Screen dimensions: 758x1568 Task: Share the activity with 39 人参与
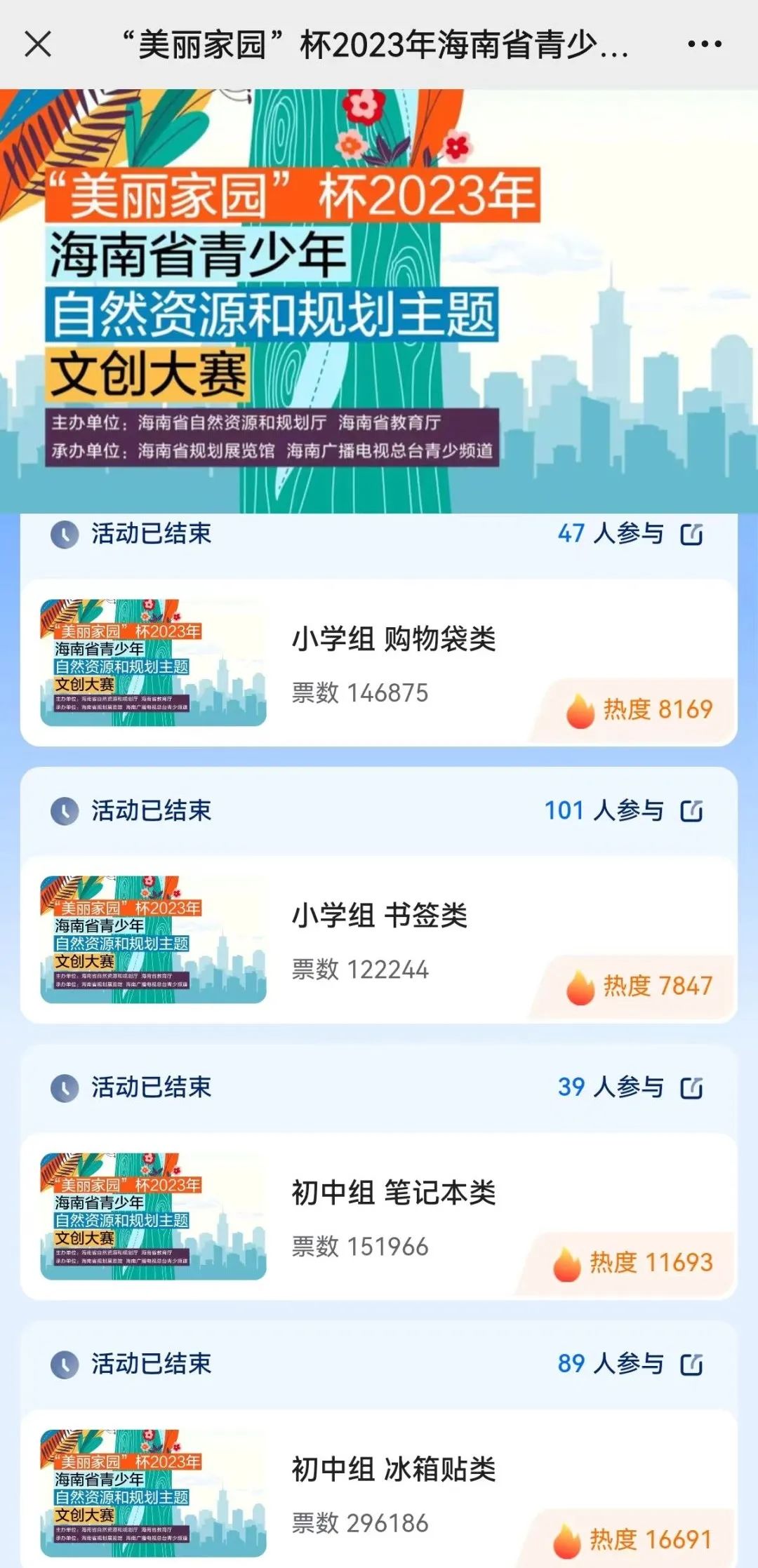691,1088
